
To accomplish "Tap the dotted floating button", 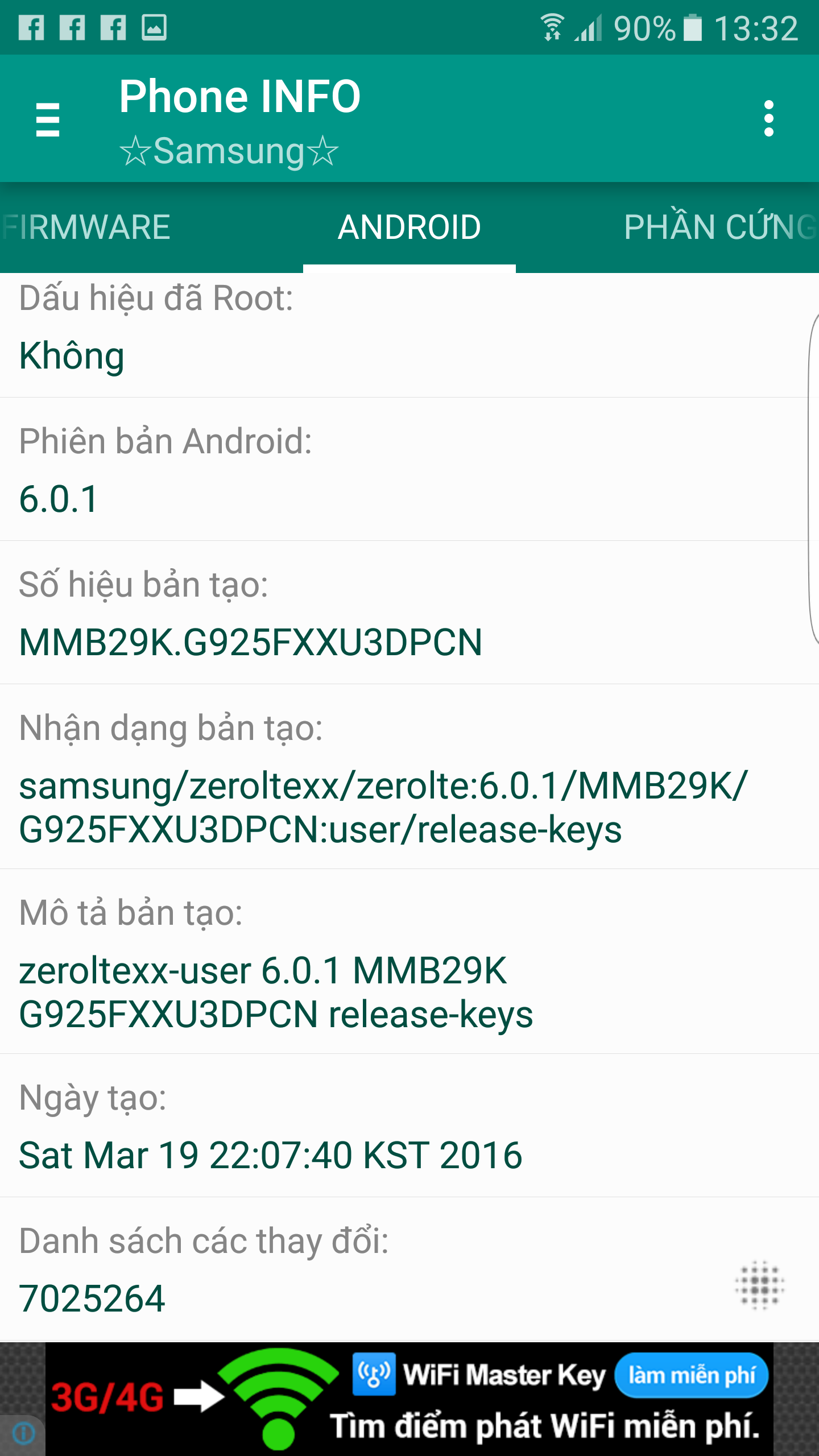I will (x=760, y=1285).
